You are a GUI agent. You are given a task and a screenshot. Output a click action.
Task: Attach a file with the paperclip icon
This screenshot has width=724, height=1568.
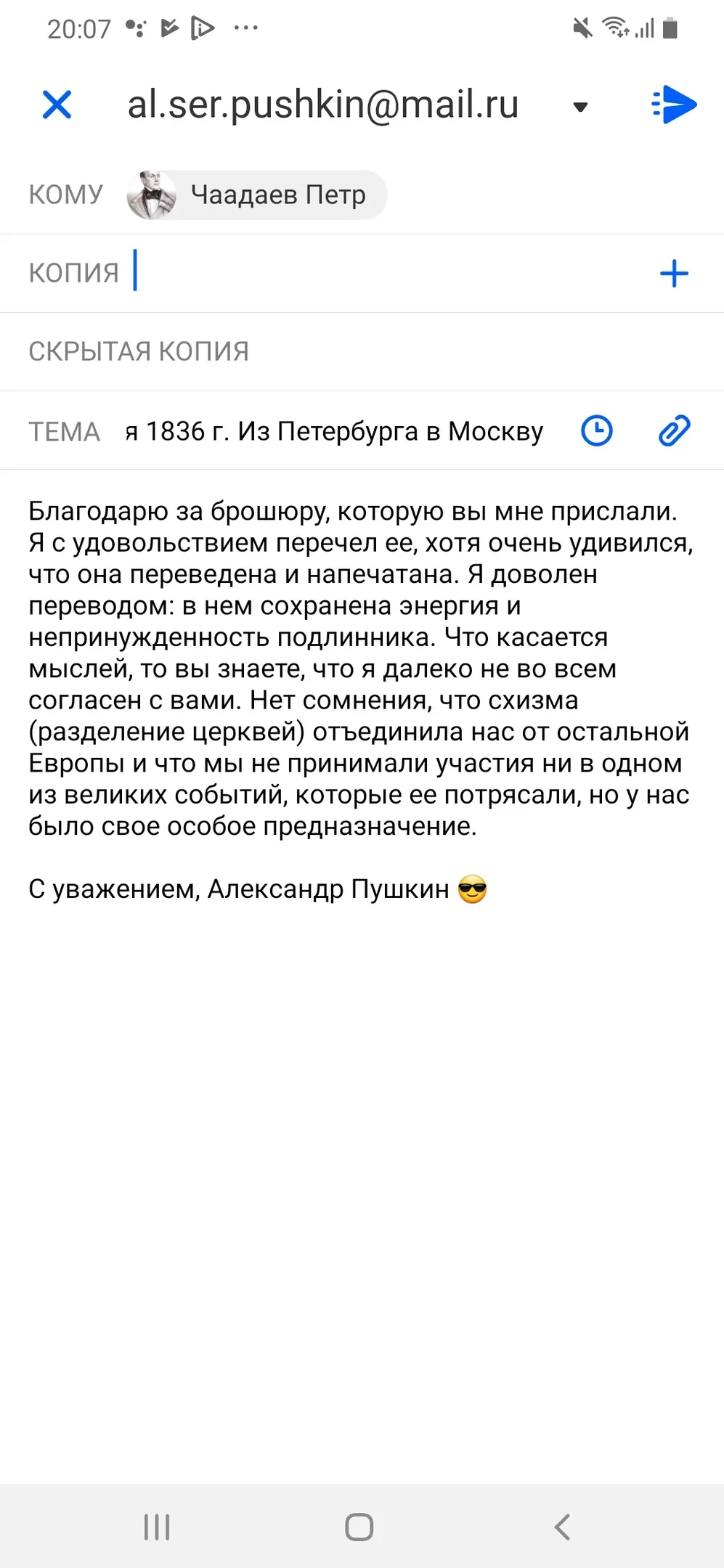[674, 430]
